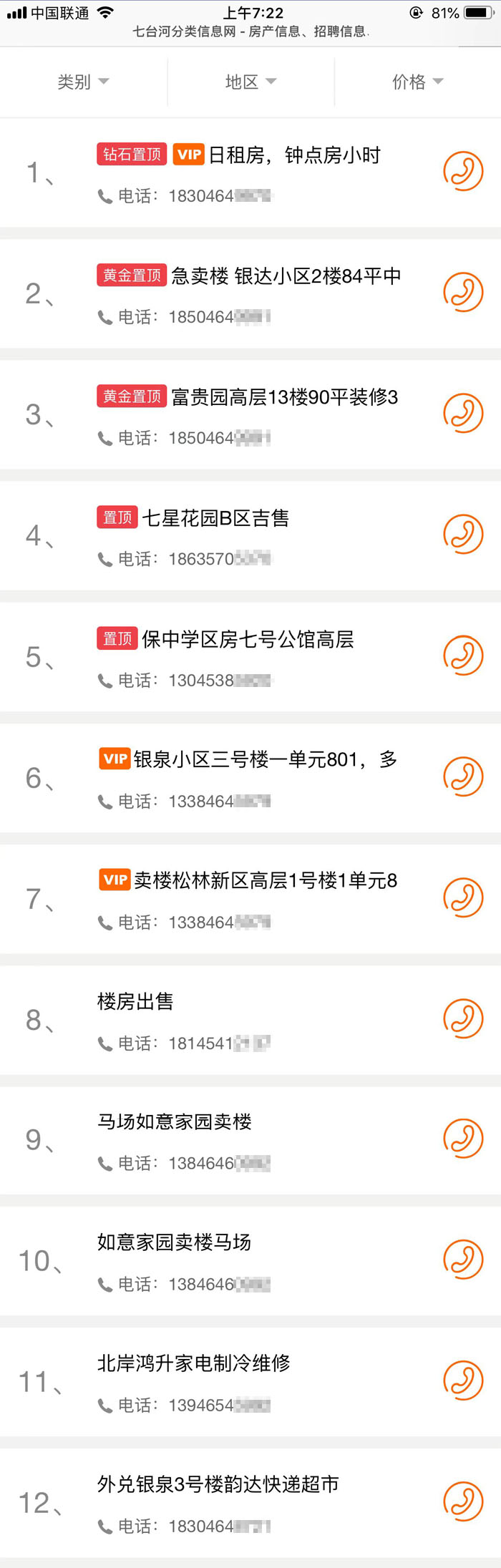Dial the 卖楼松林新区高层1号楼 contact
Viewport: 501px width, 1568px height.
(x=463, y=897)
